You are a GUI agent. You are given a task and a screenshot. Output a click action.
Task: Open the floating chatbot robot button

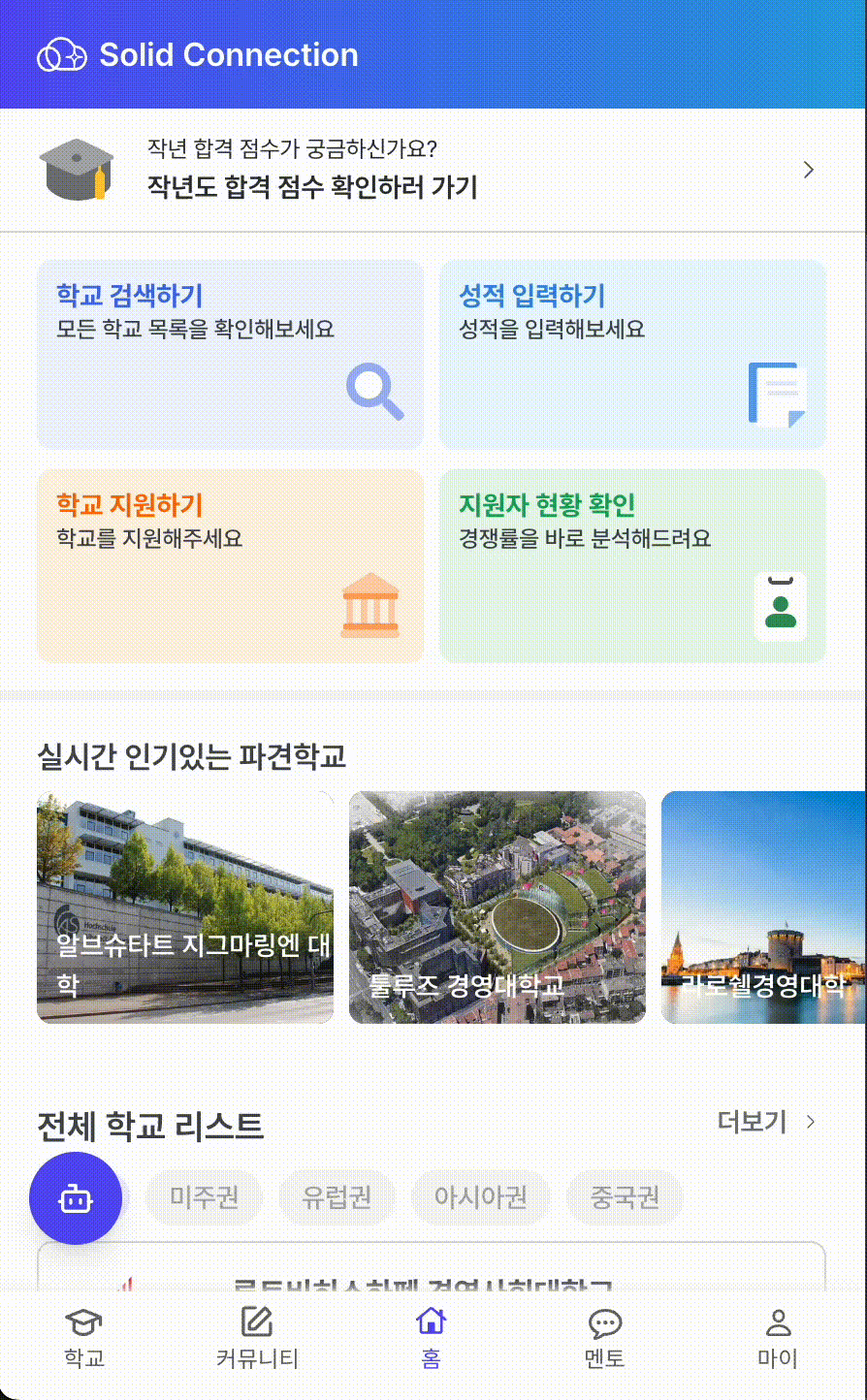click(76, 1197)
